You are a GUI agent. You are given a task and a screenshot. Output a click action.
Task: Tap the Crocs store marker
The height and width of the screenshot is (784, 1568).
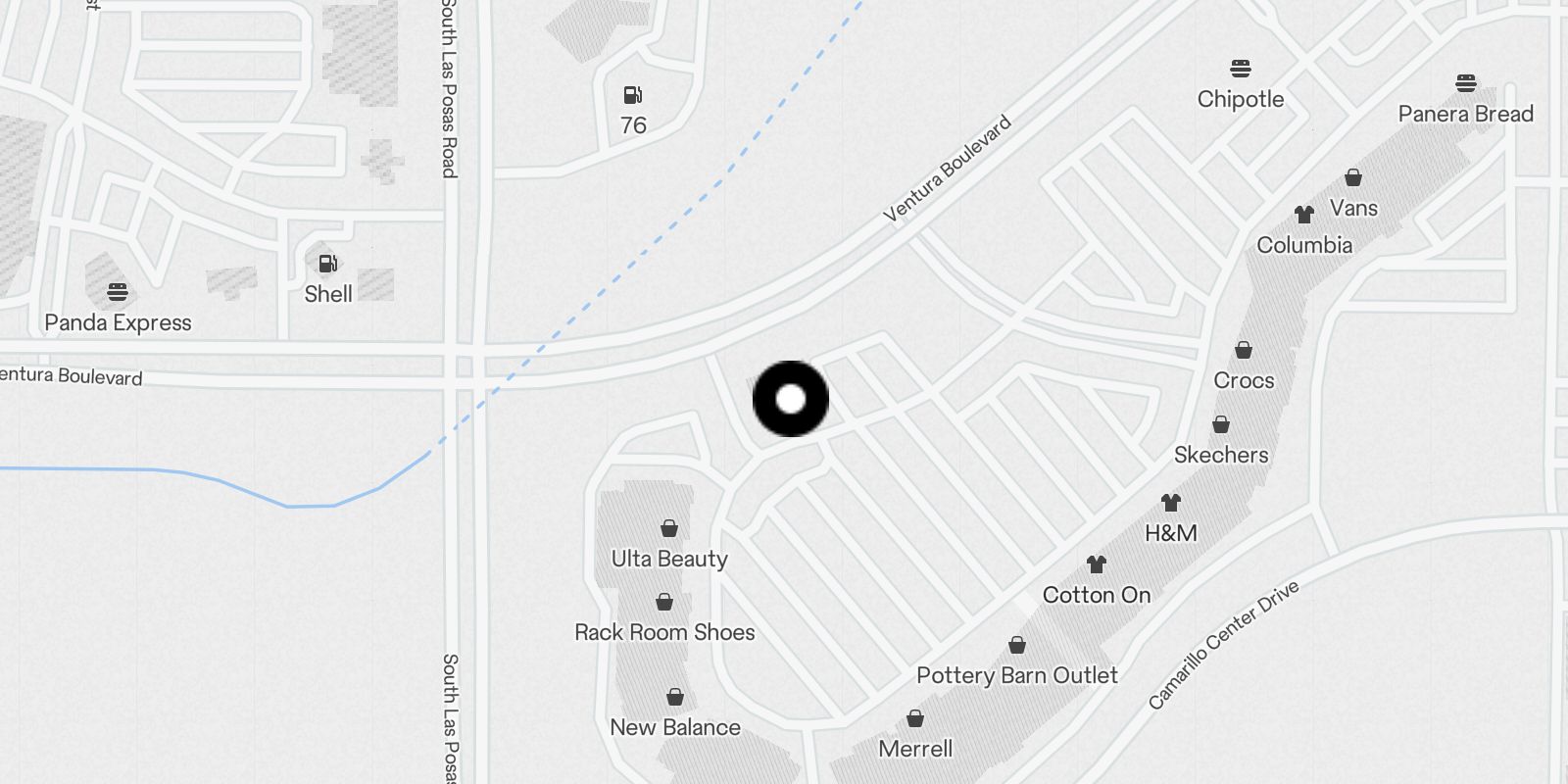pyautogui.click(x=1244, y=351)
